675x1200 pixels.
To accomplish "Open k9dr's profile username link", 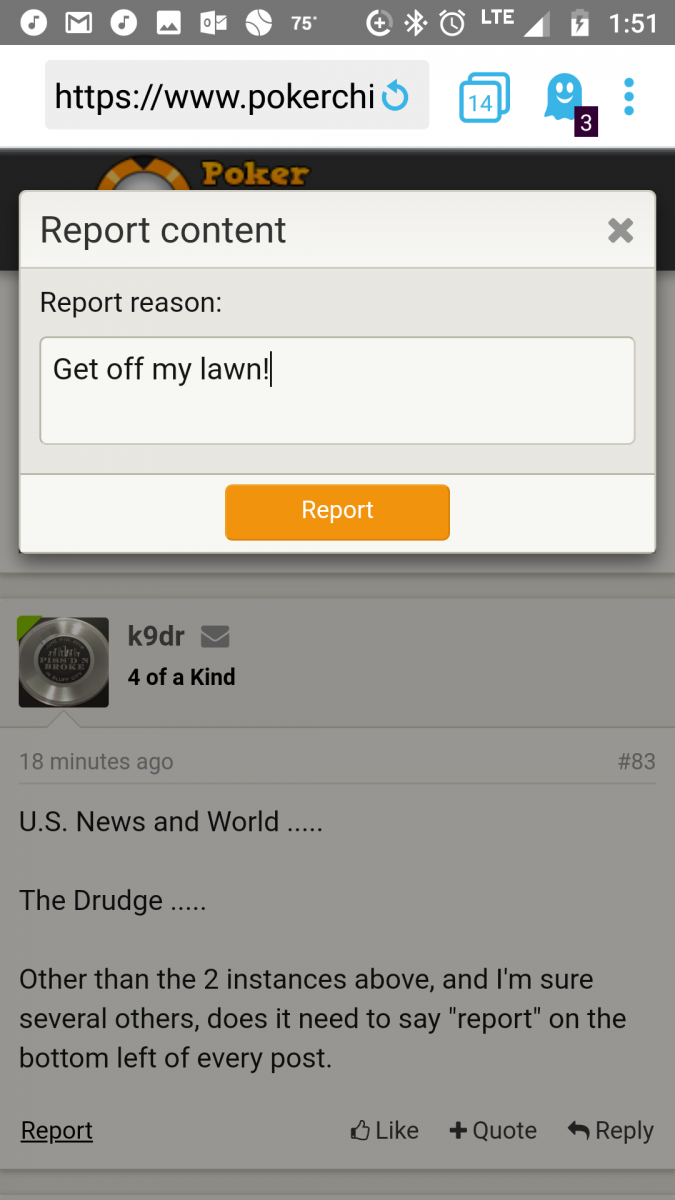I will 156,635.
